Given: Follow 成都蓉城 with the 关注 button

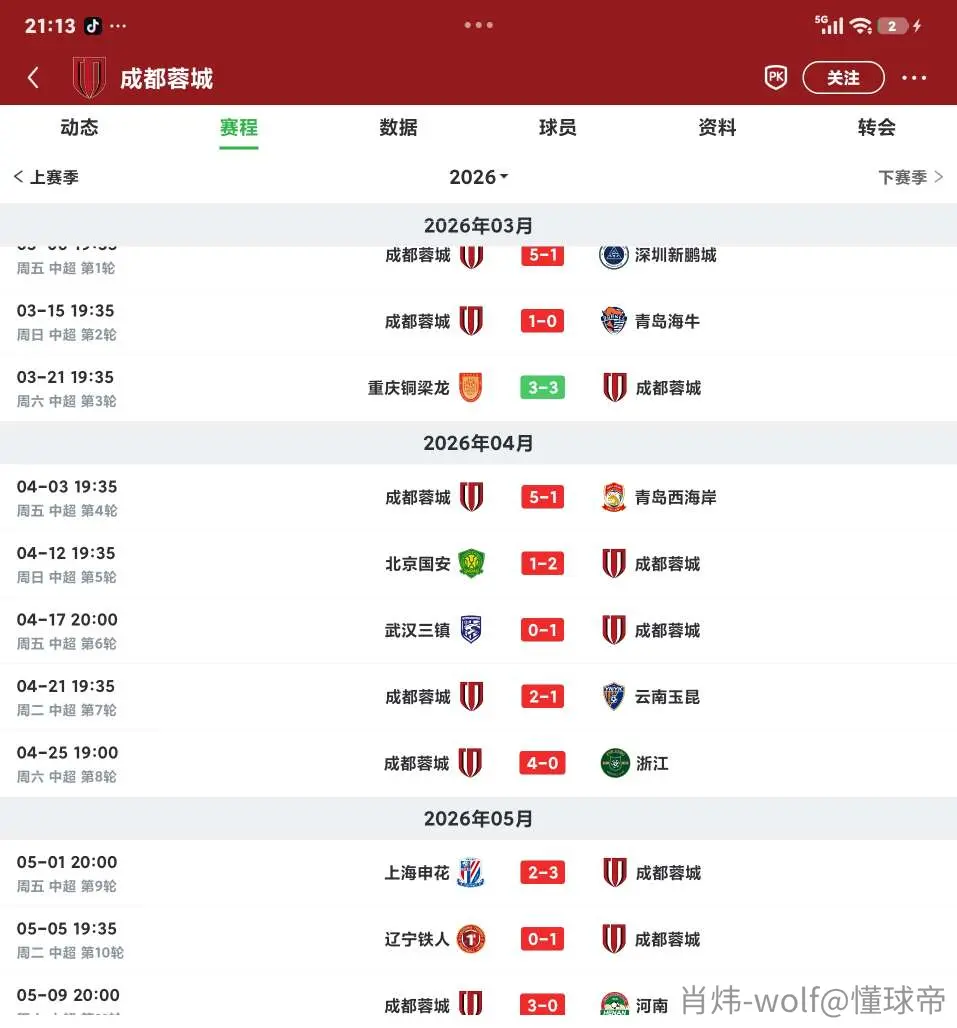Looking at the screenshot, I should [x=843, y=78].
